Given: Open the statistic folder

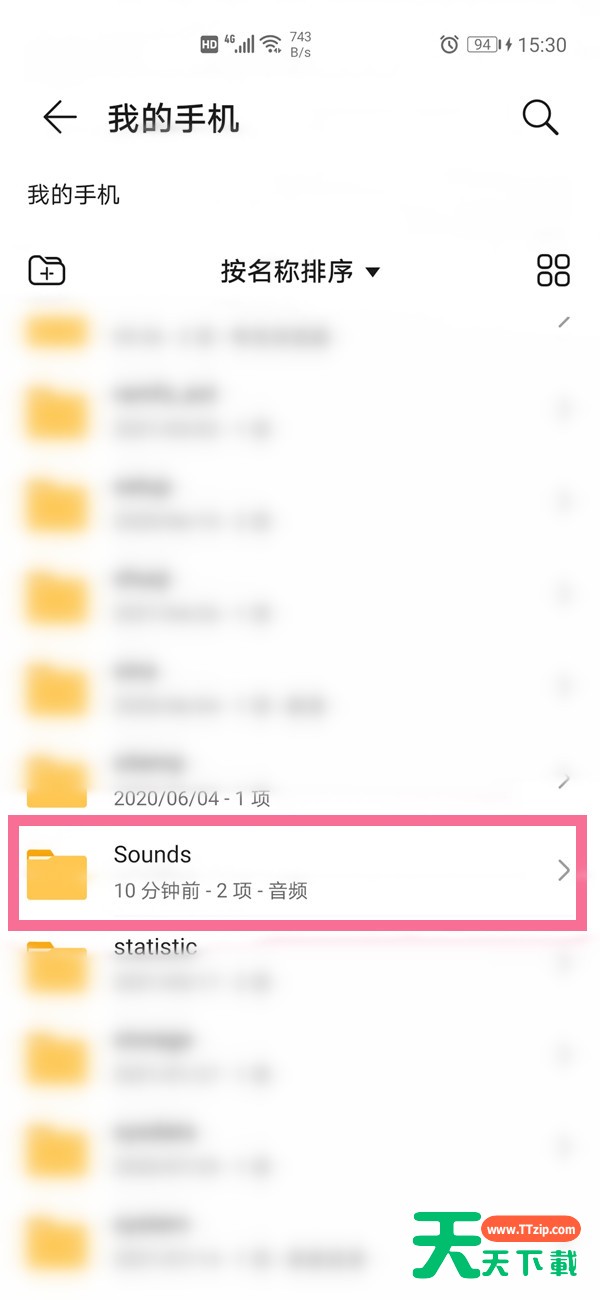Looking at the screenshot, I should click(x=298, y=962).
